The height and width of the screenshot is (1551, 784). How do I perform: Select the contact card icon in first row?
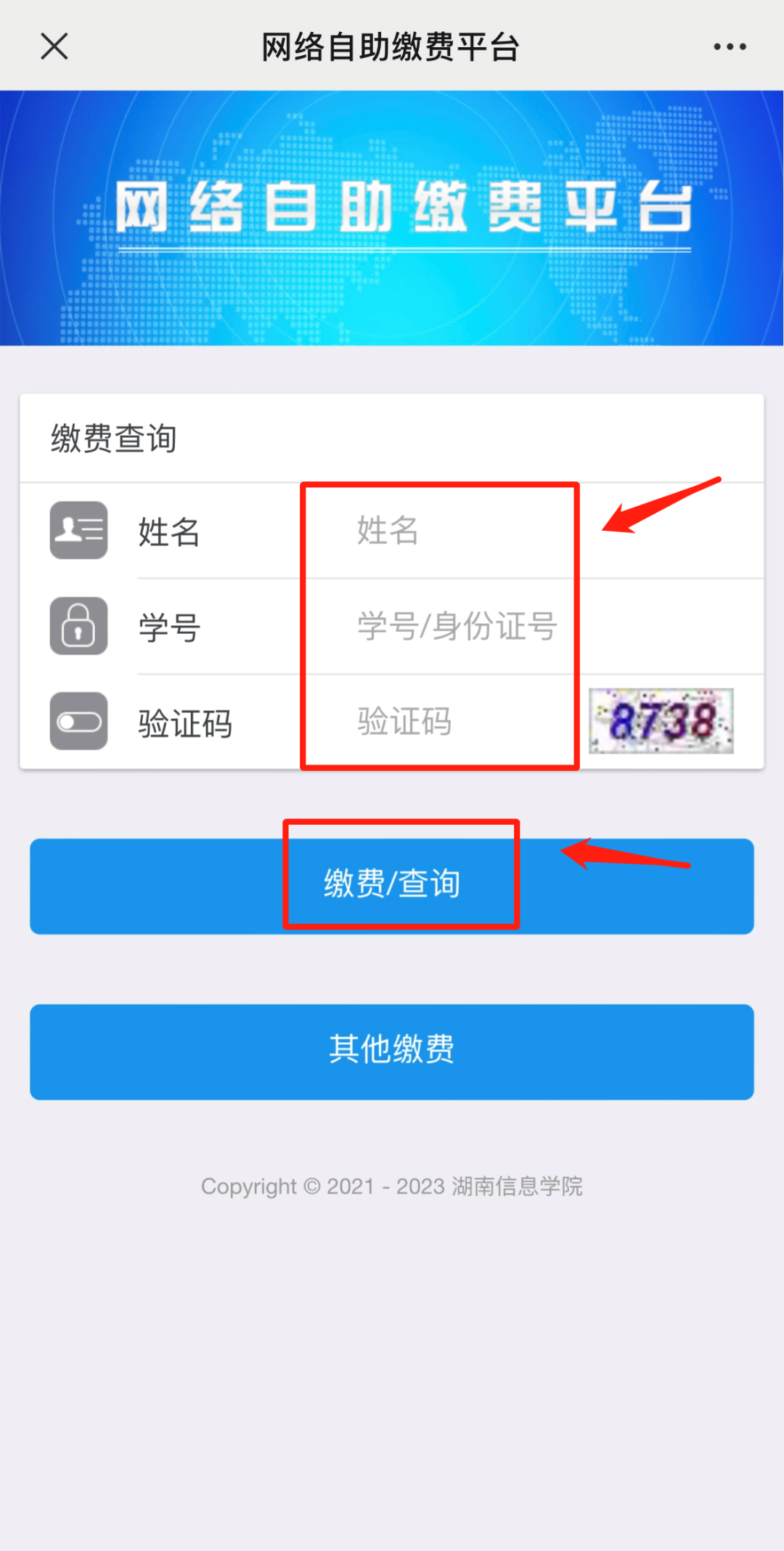[x=78, y=531]
